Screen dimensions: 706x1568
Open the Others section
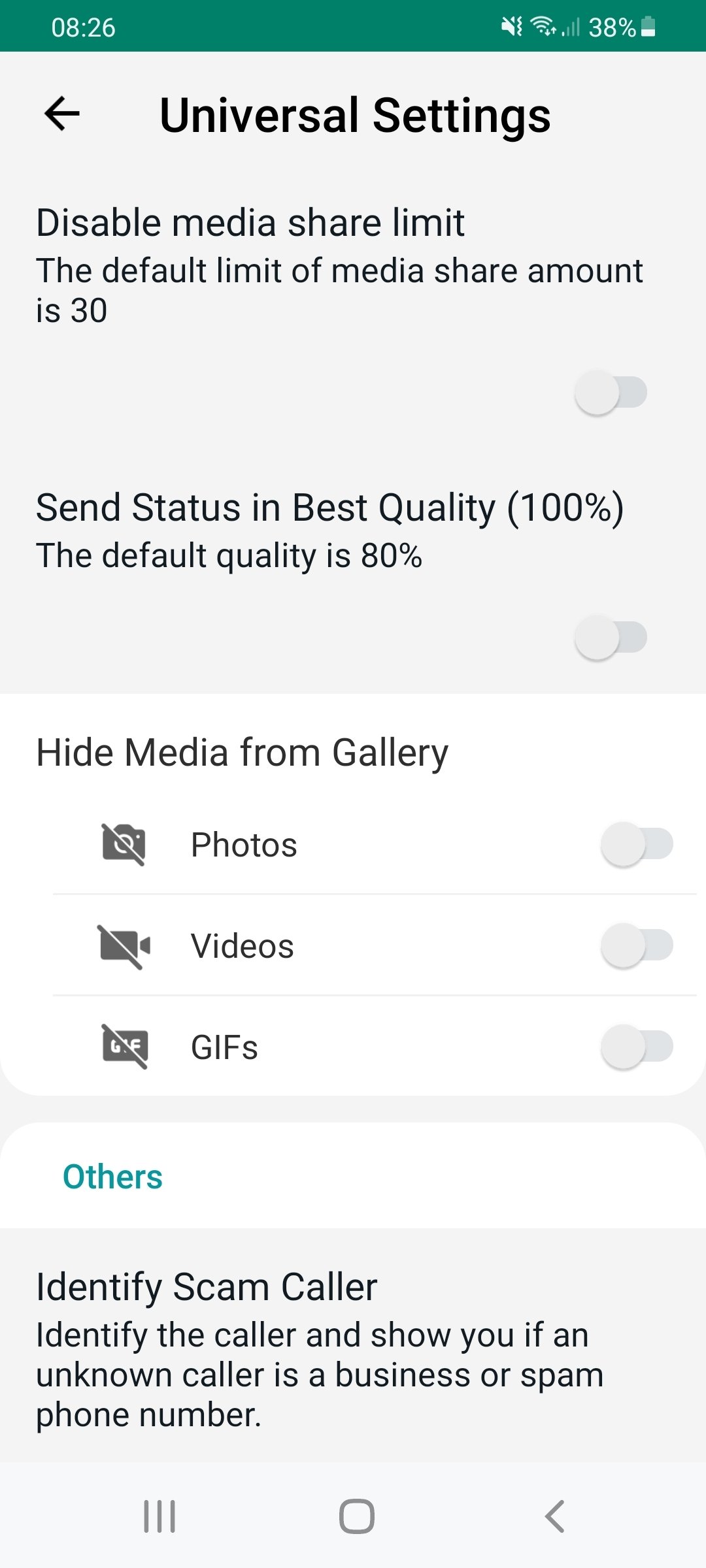pos(112,1176)
